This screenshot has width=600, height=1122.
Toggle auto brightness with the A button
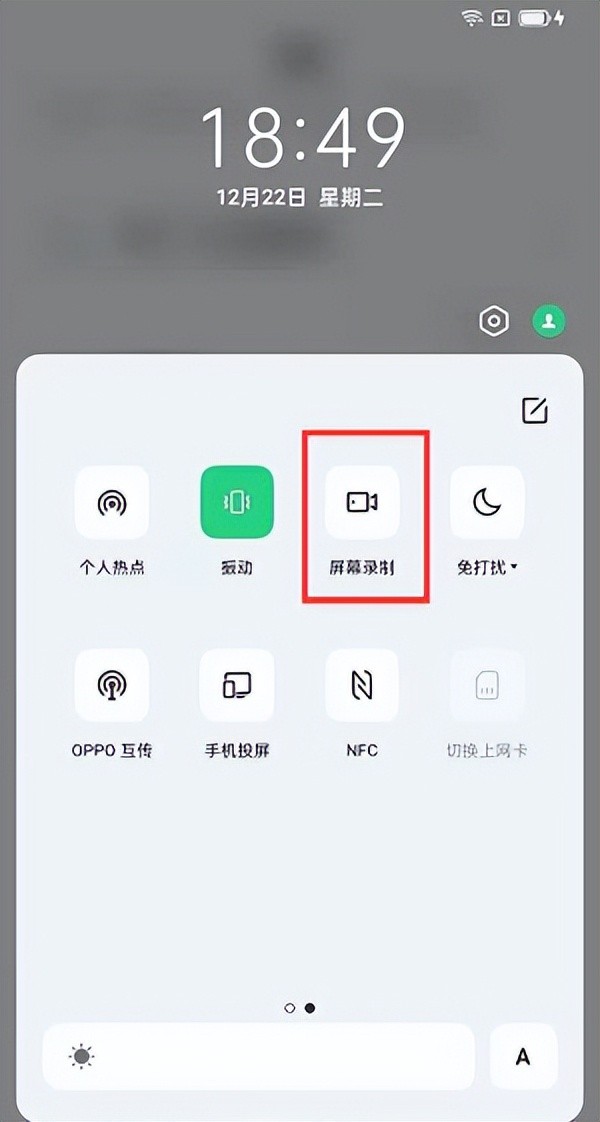(522, 1056)
